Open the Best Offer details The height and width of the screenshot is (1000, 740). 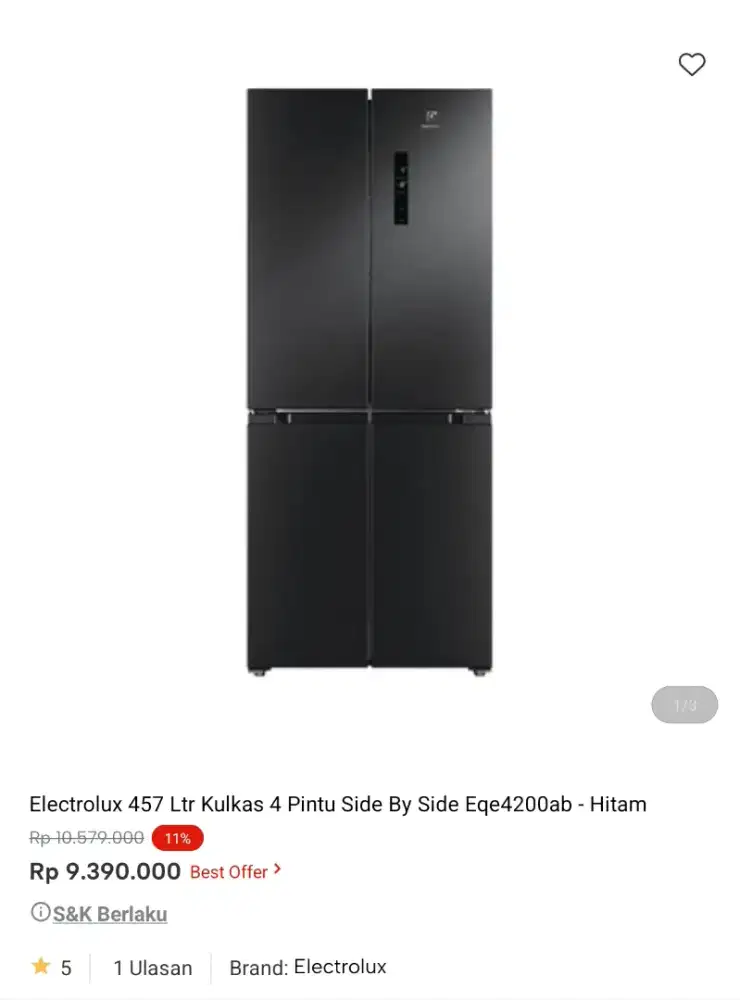coord(235,872)
